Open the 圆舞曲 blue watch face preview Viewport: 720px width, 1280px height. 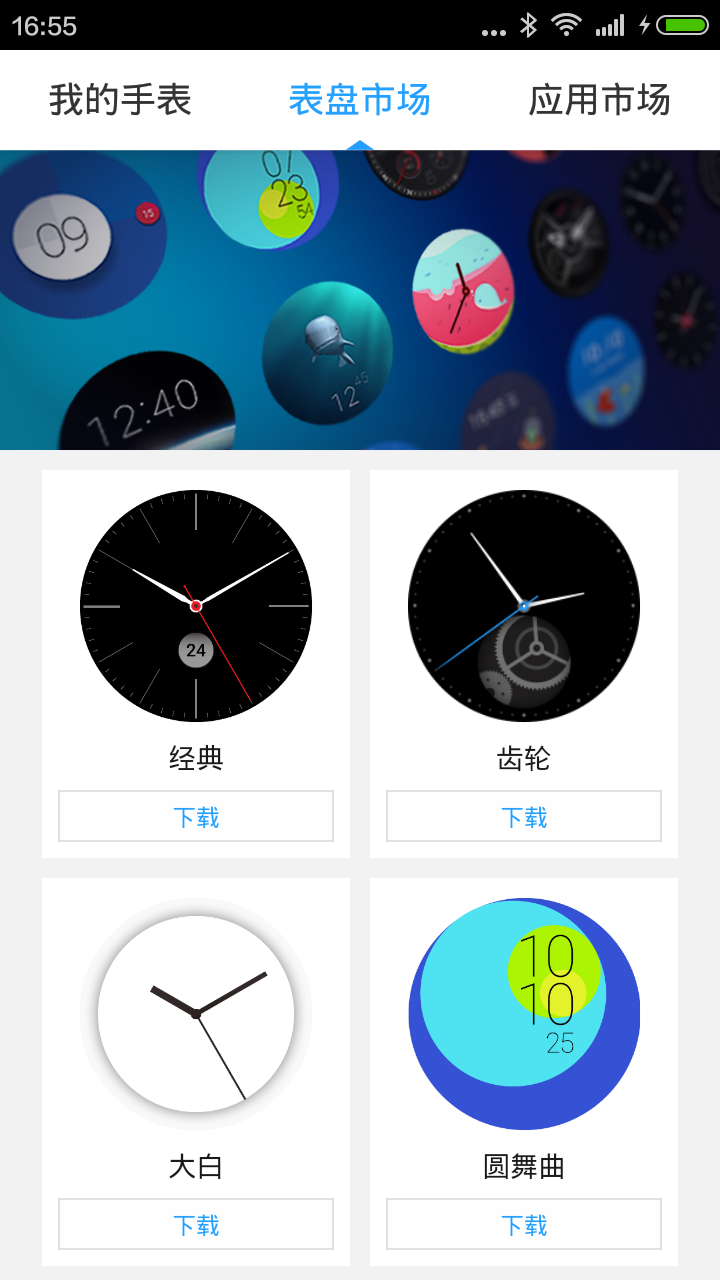point(523,1013)
